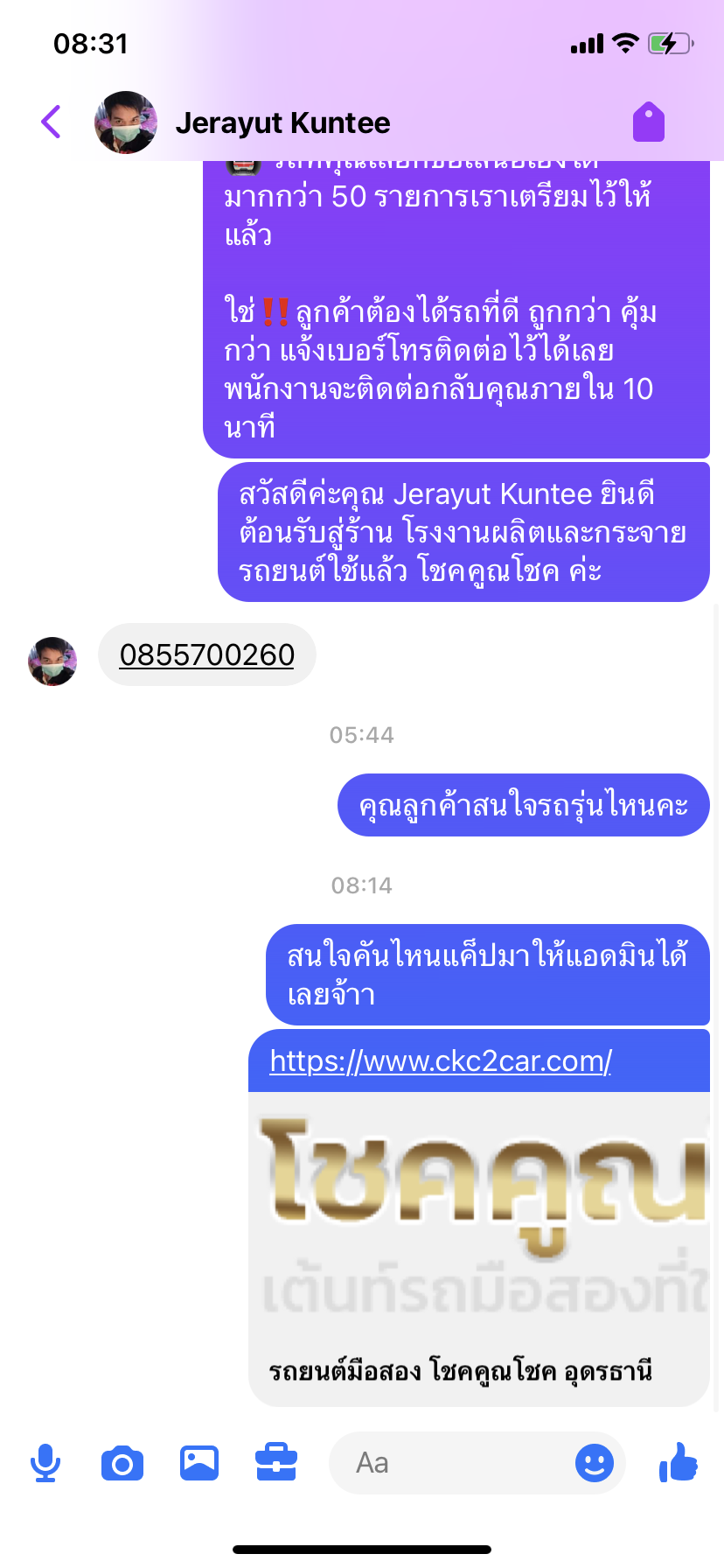724x1568 pixels.
Task: Open the ckc2car link preview card
Action: 478,1249
